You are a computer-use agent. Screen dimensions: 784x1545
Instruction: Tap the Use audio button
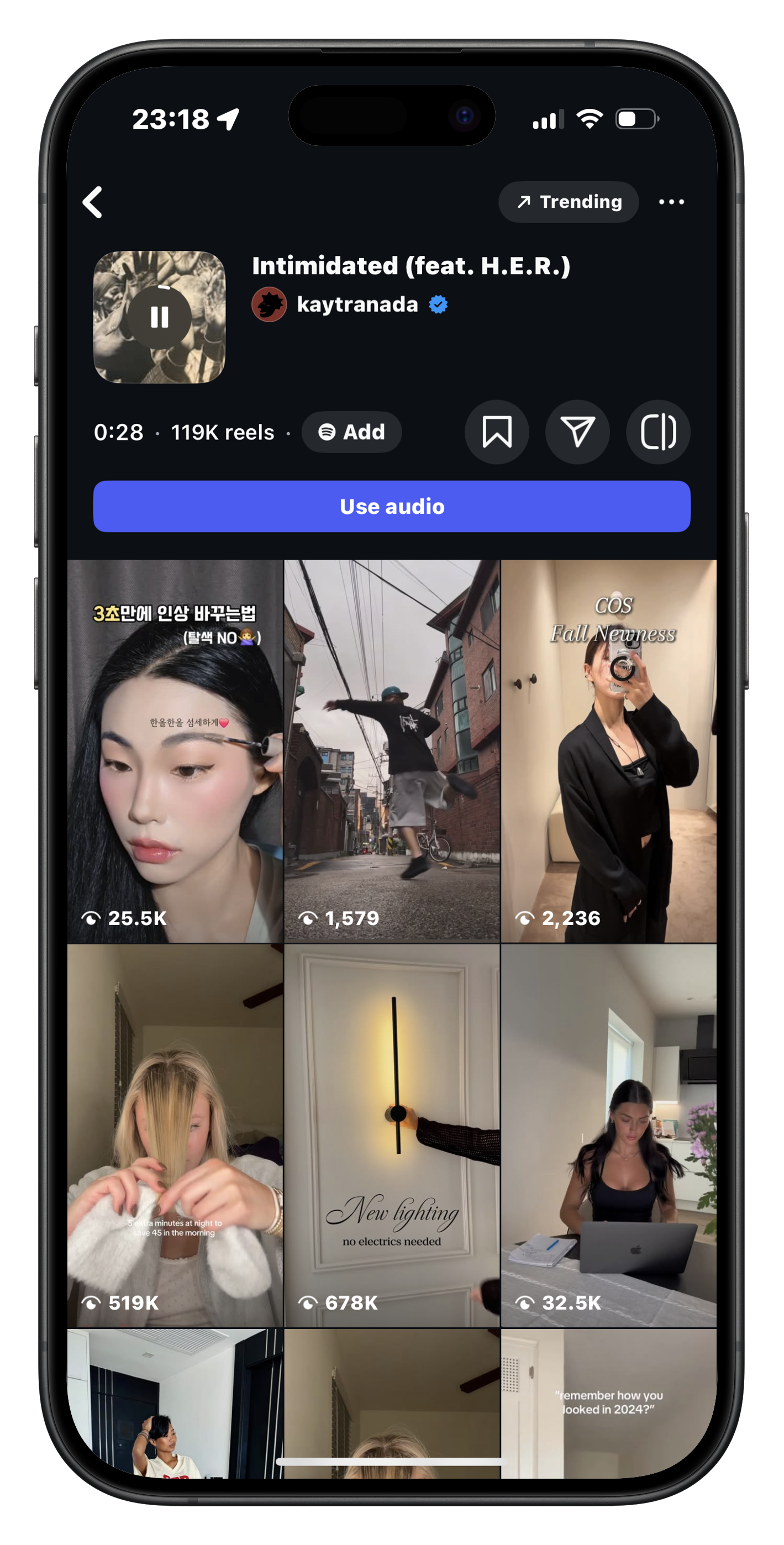392,506
